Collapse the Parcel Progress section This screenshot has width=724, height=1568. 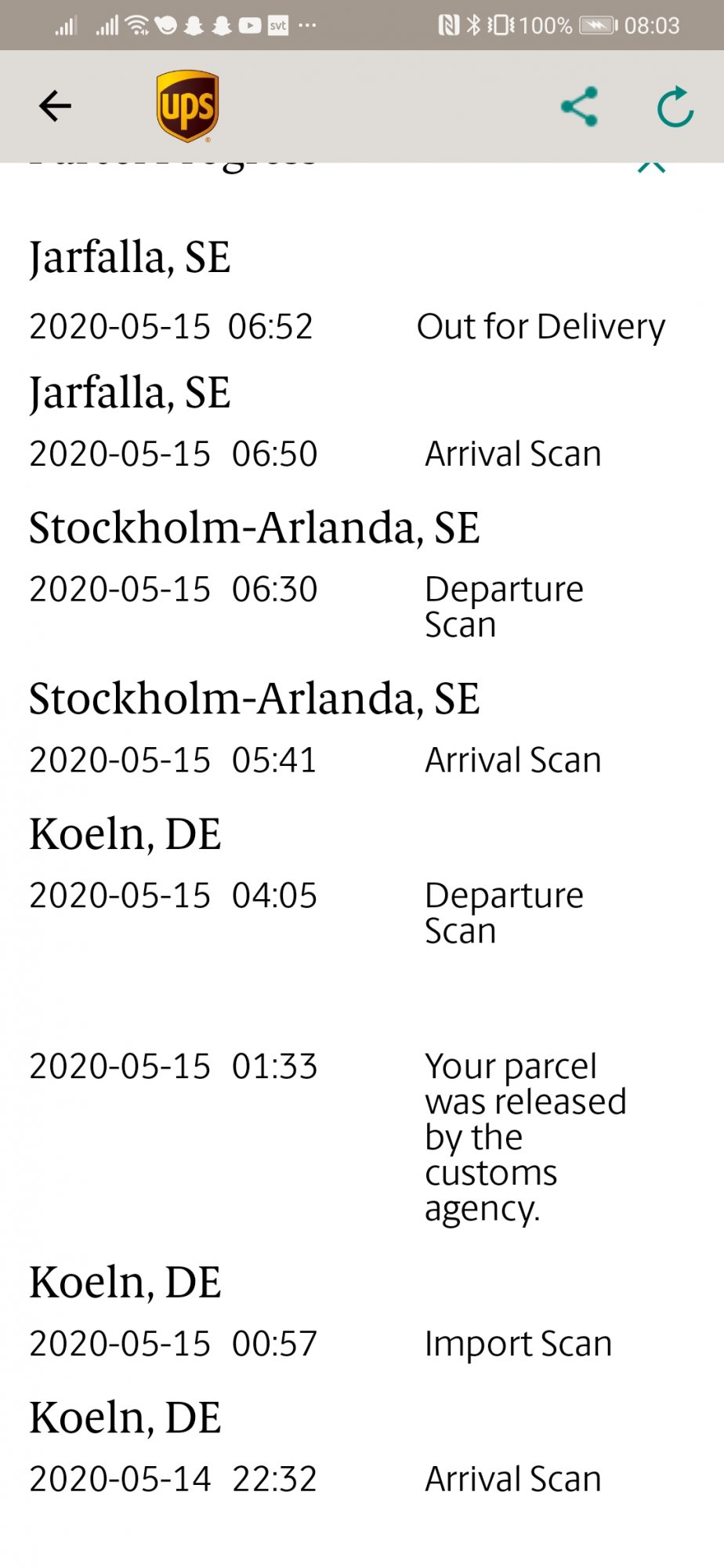pos(653,165)
